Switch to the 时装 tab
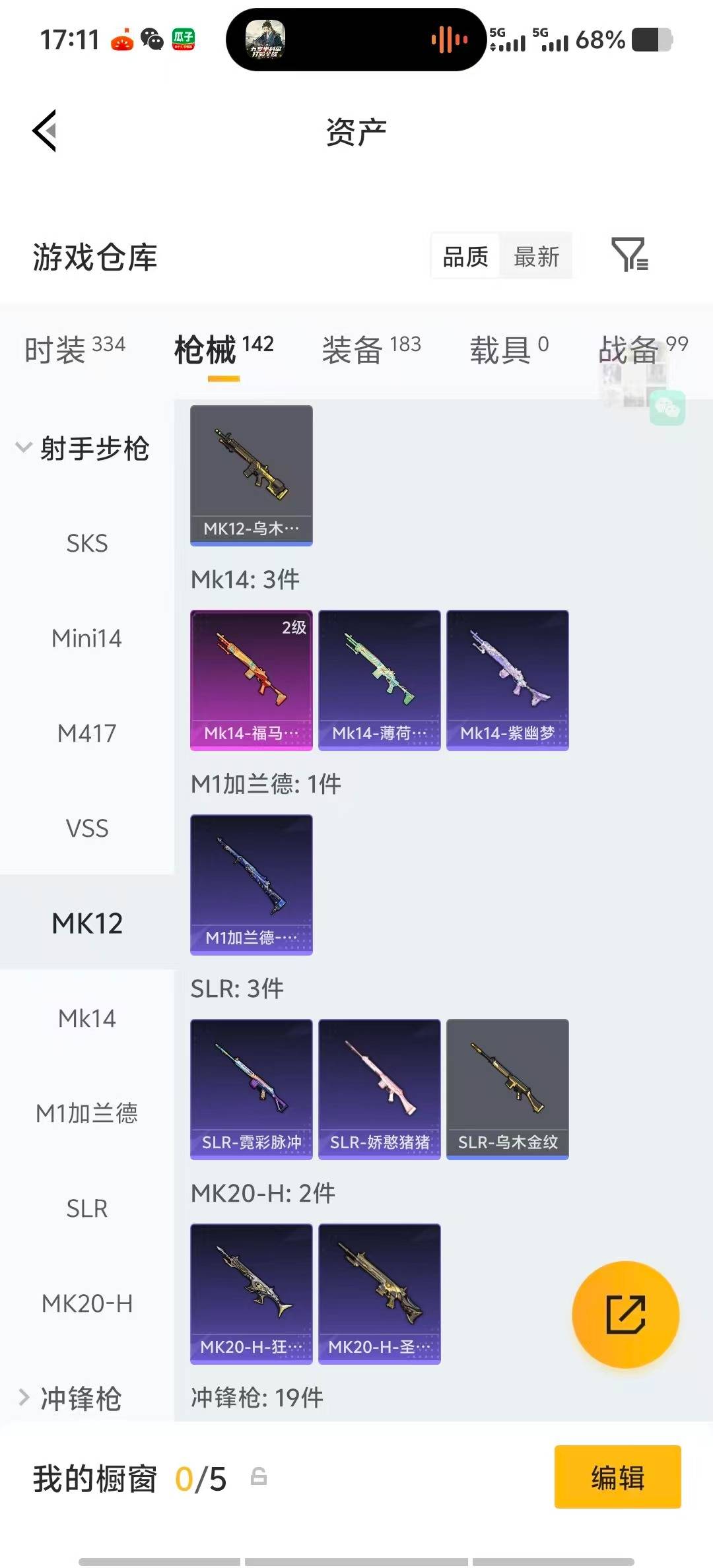The image size is (713, 1568). click(75, 348)
